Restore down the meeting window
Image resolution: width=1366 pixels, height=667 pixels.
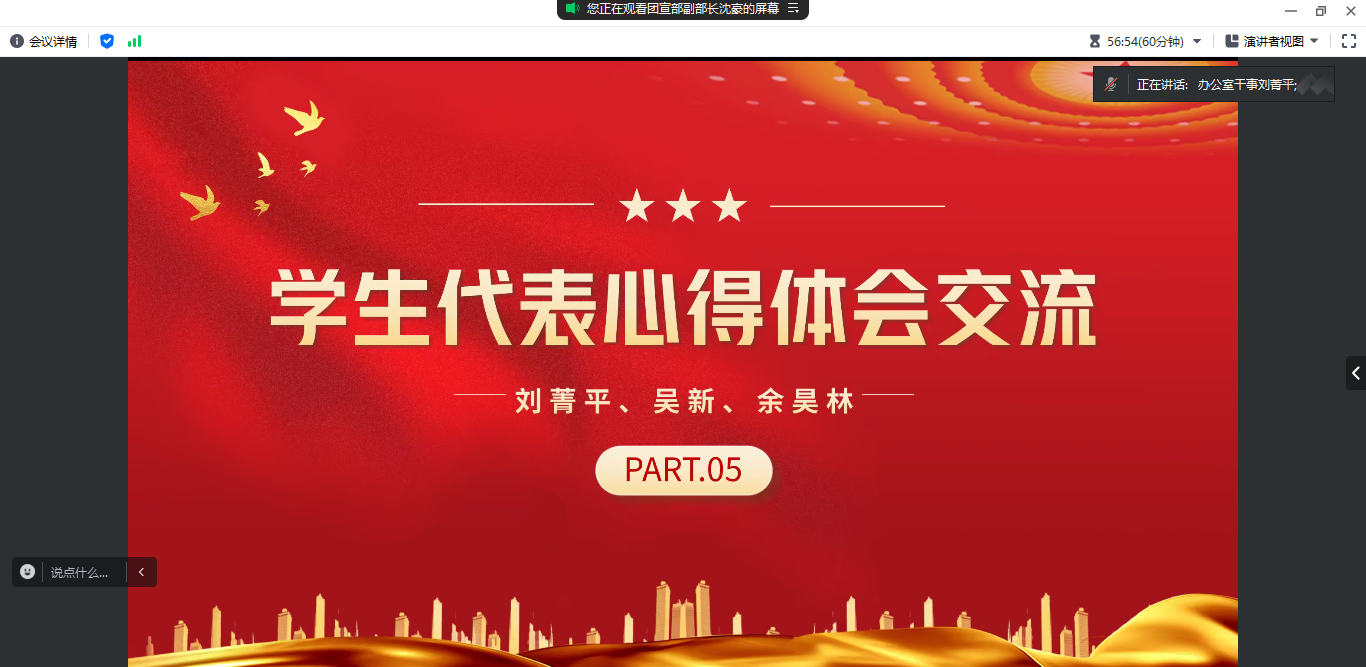tap(1321, 10)
